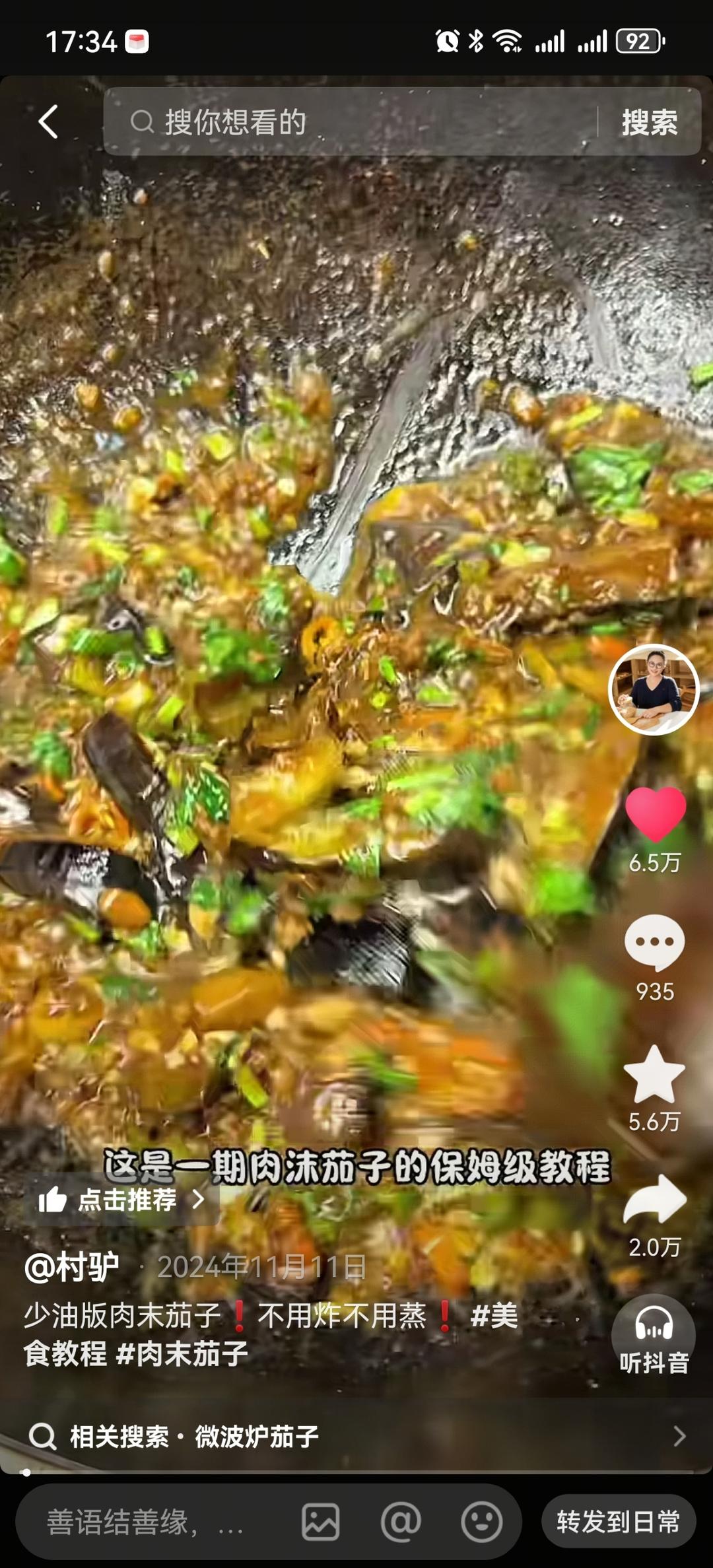
Task: Open related search 微波炉茄子
Action: 256,1436
